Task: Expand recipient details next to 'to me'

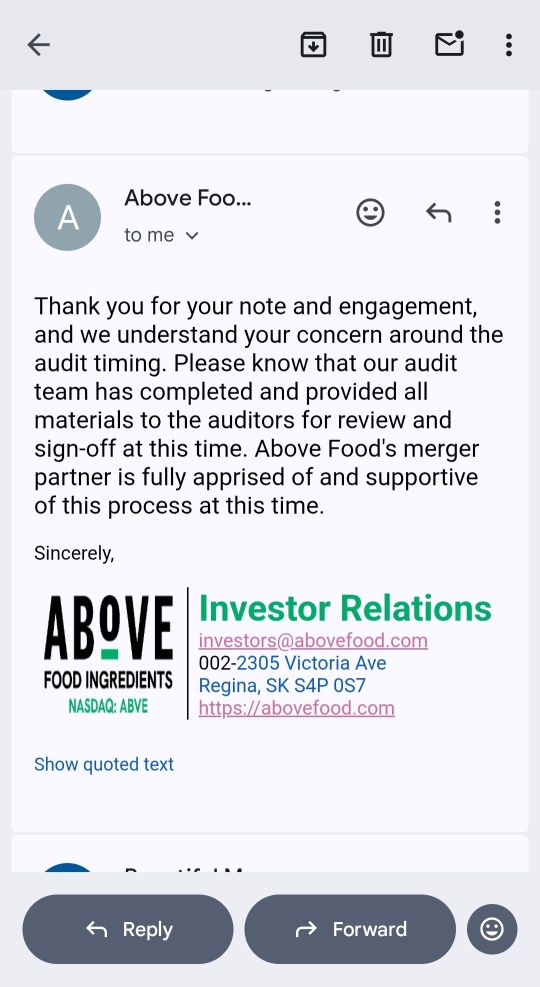Action: (x=192, y=235)
